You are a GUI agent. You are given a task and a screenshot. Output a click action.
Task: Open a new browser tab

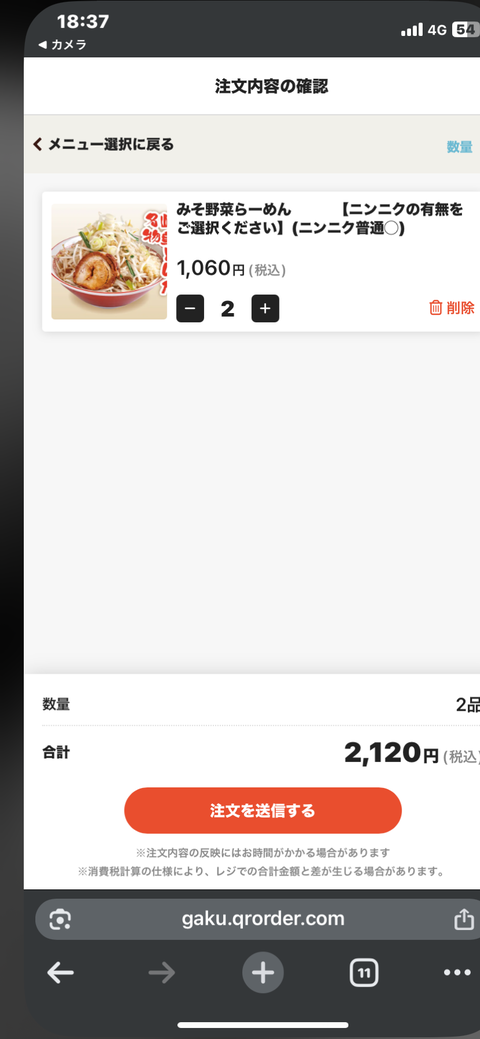pyautogui.click(x=263, y=973)
